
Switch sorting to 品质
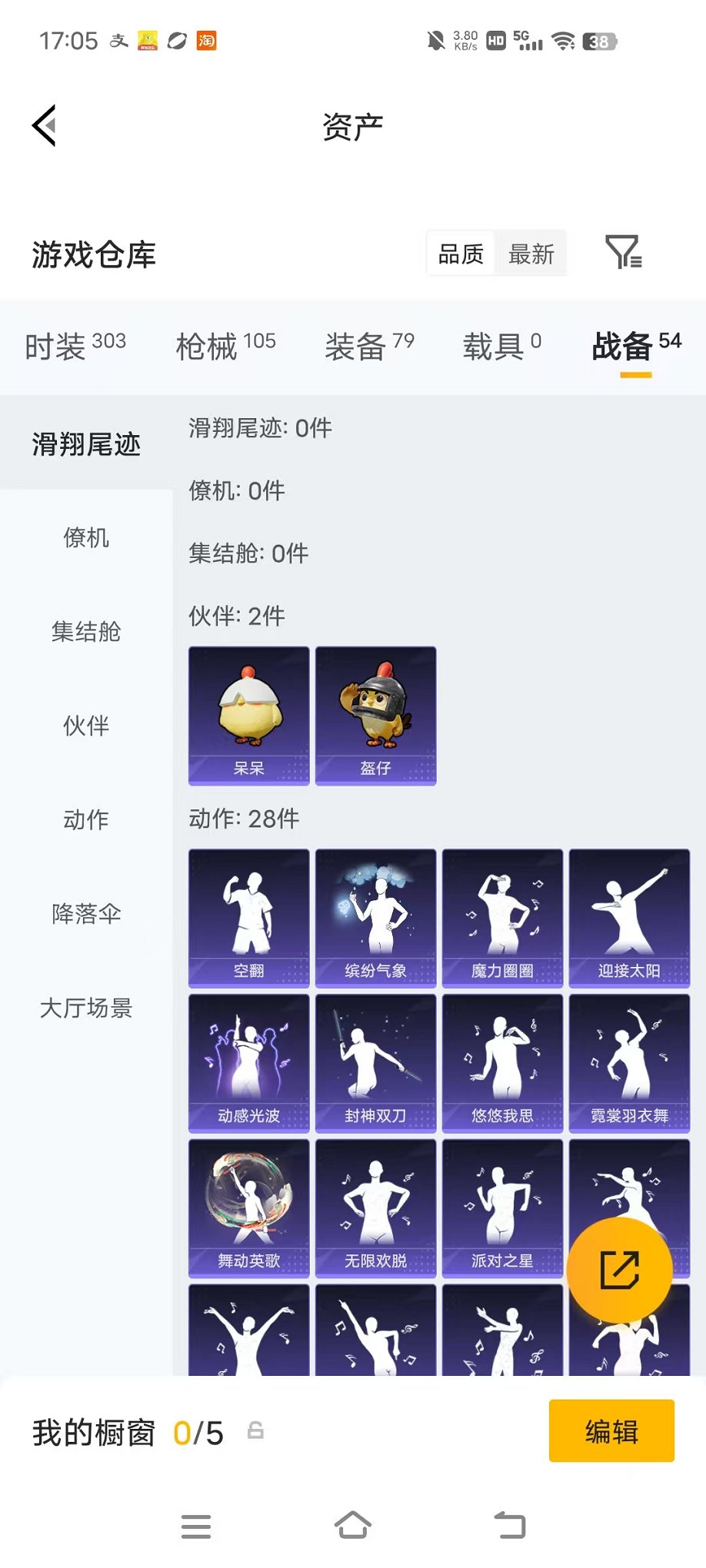point(460,252)
